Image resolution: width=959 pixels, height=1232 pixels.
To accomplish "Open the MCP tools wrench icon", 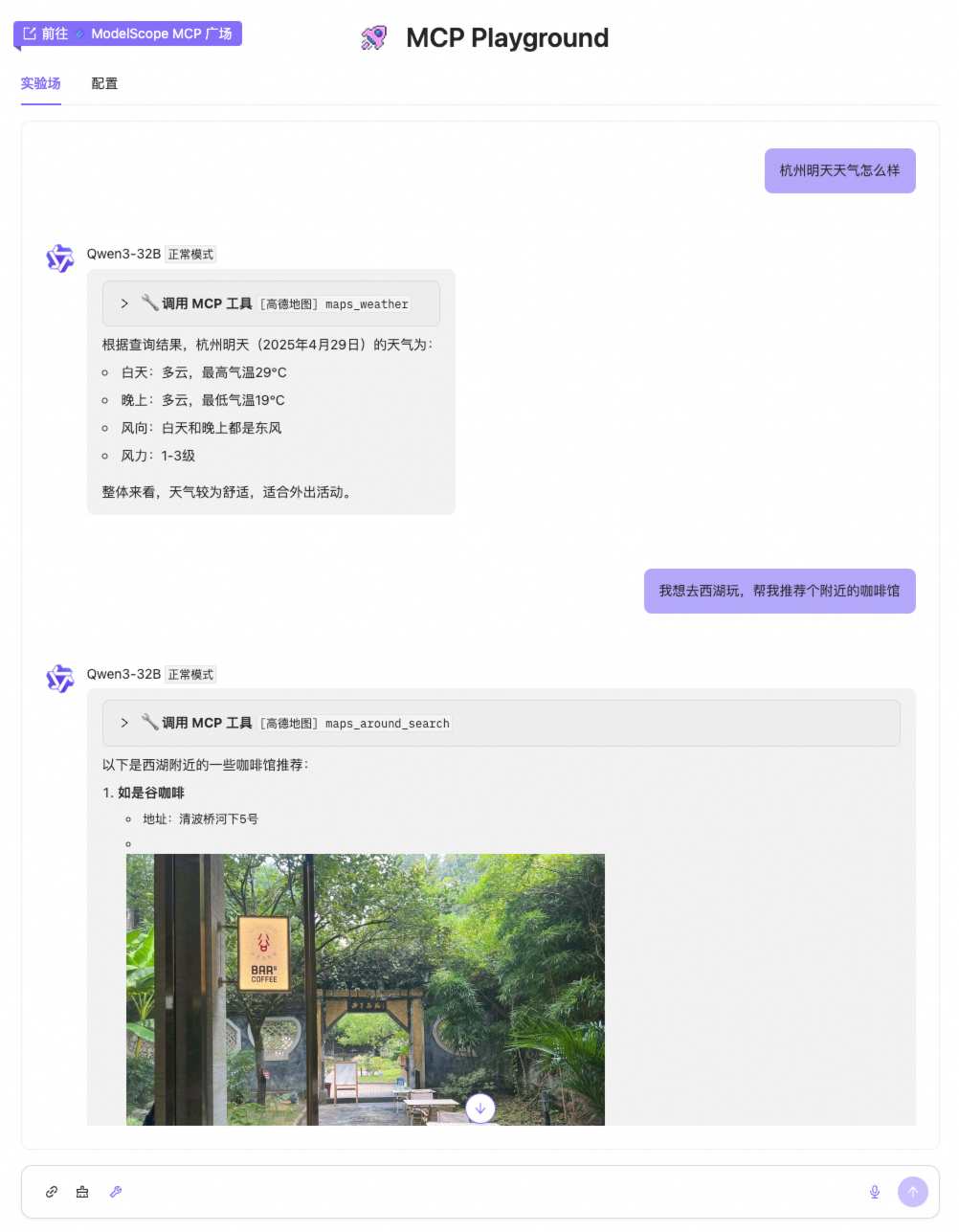I will pos(116,1192).
